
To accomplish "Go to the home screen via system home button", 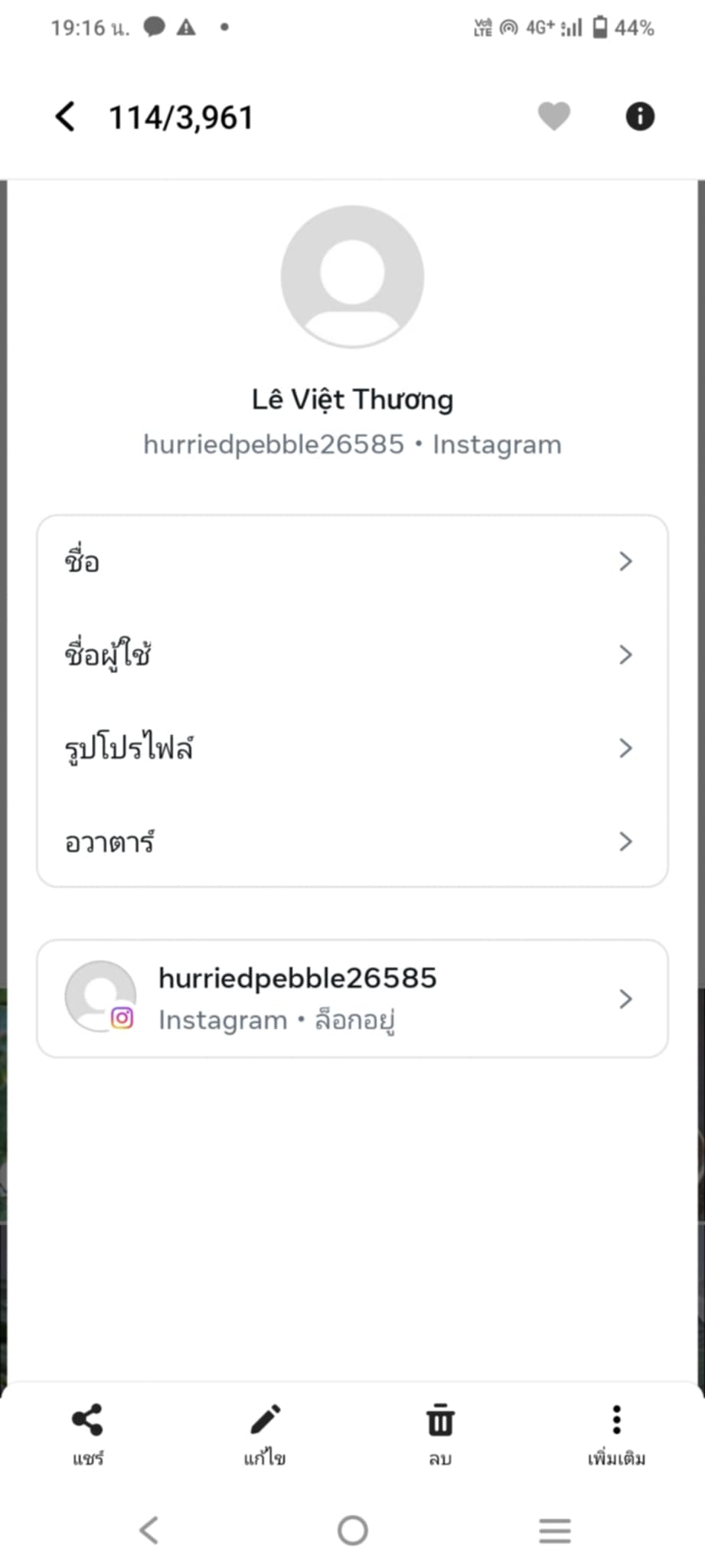I will (x=353, y=1530).
